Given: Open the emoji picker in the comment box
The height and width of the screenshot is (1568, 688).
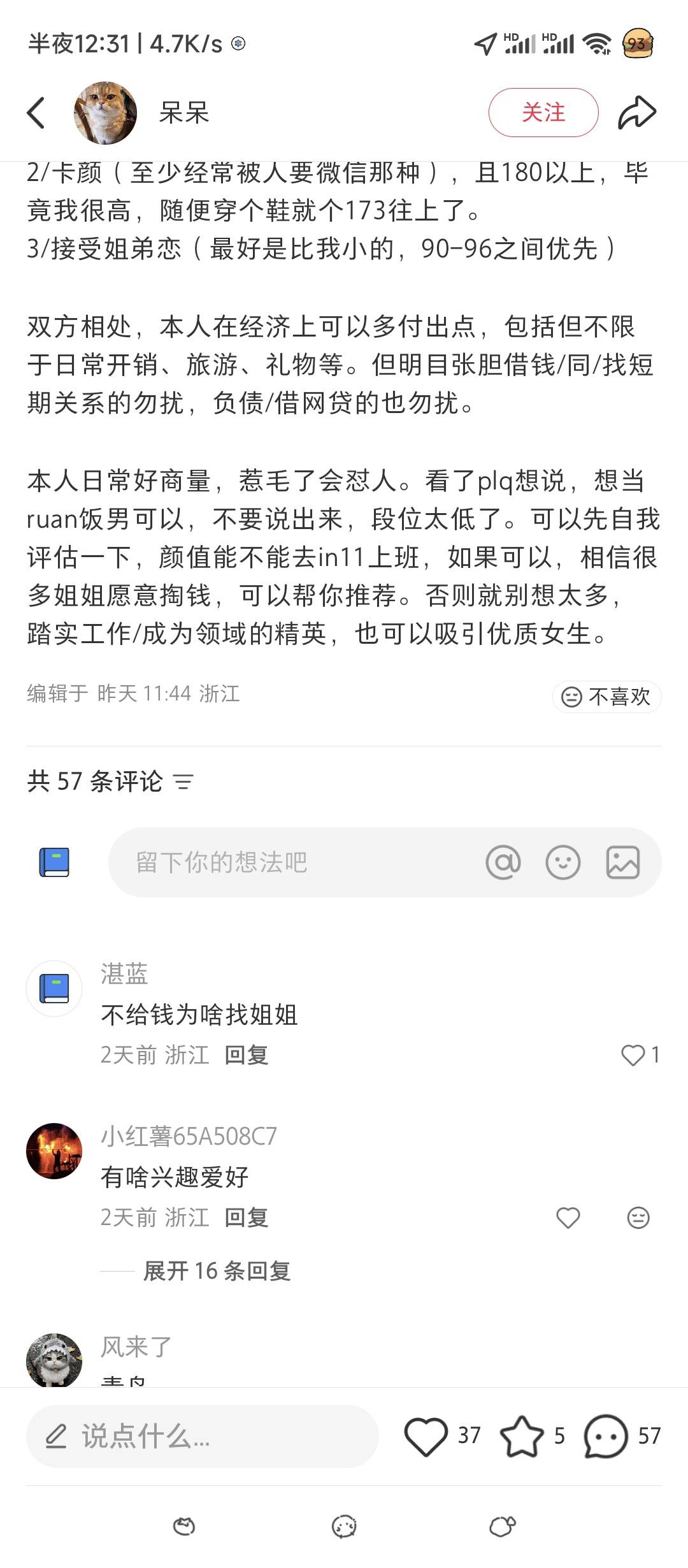Looking at the screenshot, I should point(563,862).
